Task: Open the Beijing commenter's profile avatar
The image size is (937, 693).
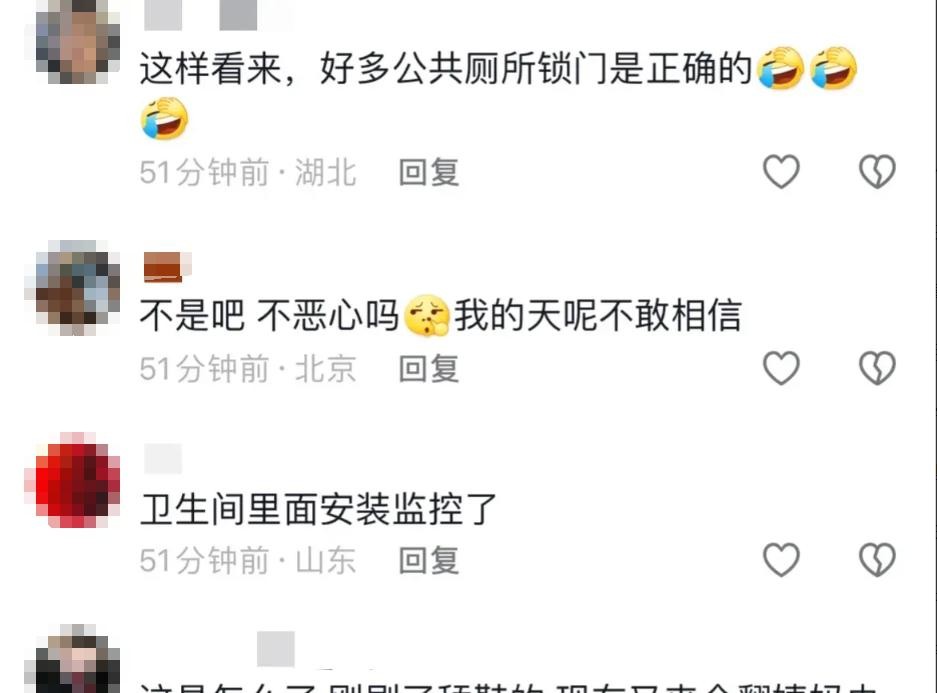Action: point(78,286)
